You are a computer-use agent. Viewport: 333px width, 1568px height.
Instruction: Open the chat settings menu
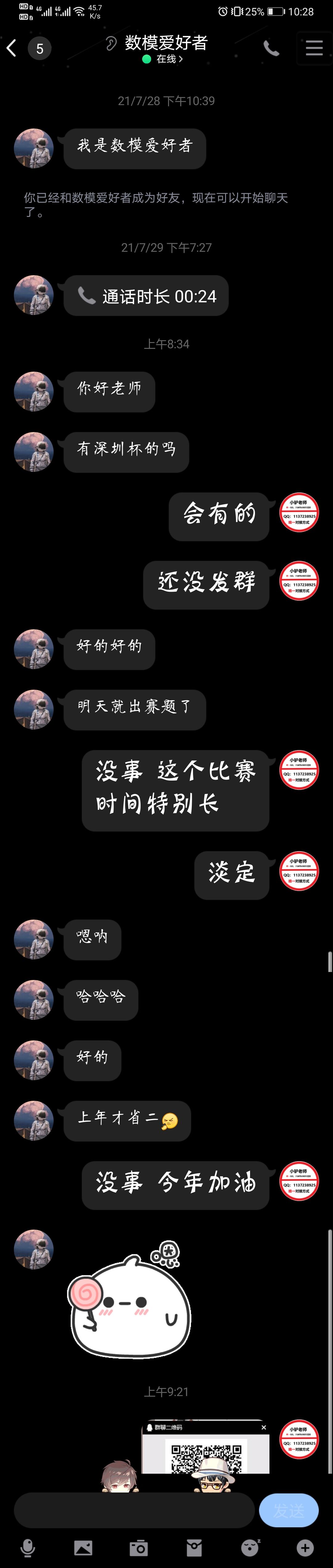(314, 48)
